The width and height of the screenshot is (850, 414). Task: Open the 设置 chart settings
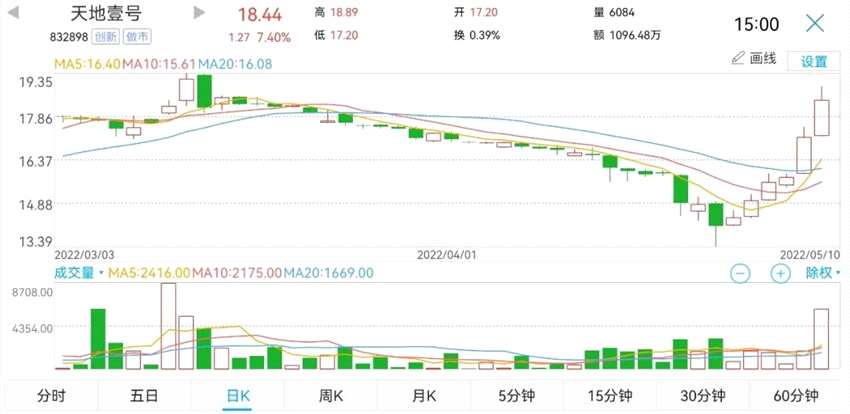tap(814, 61)
